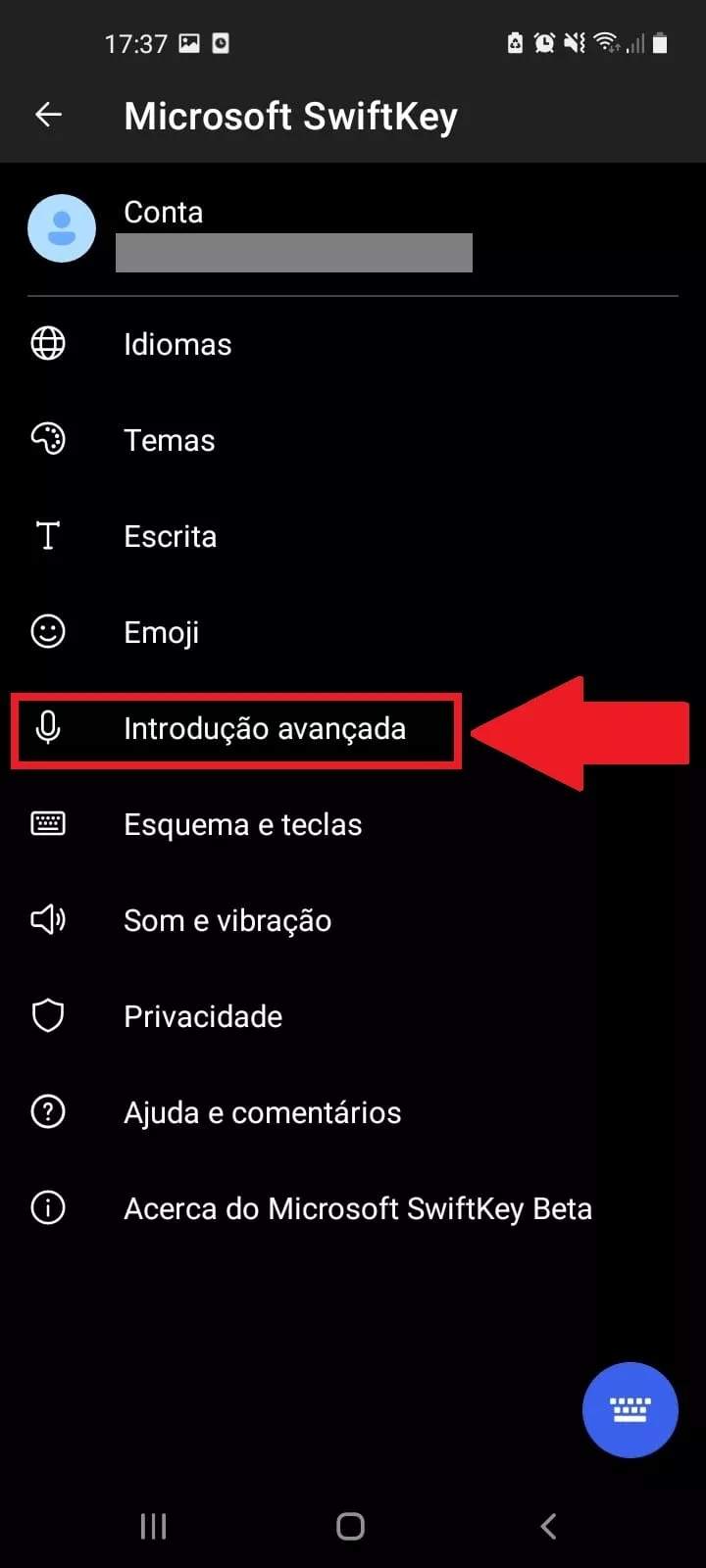Image resolution: width=706 pixels, height=1568 pixels.
Task: Open Escrita settings
Action: [353, 536]
